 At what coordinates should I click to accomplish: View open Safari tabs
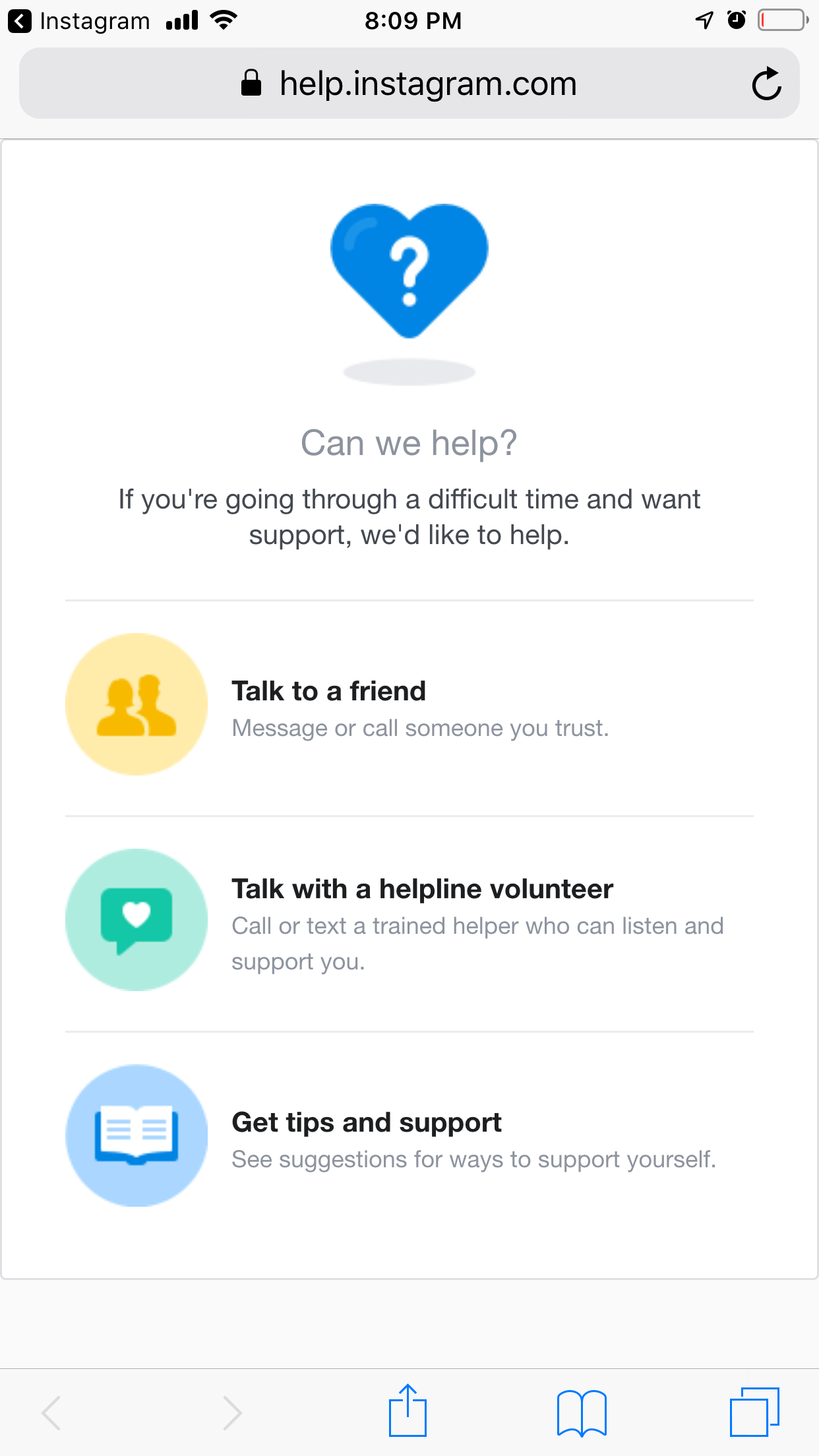pyautogui.click(x=754, y=1412)
